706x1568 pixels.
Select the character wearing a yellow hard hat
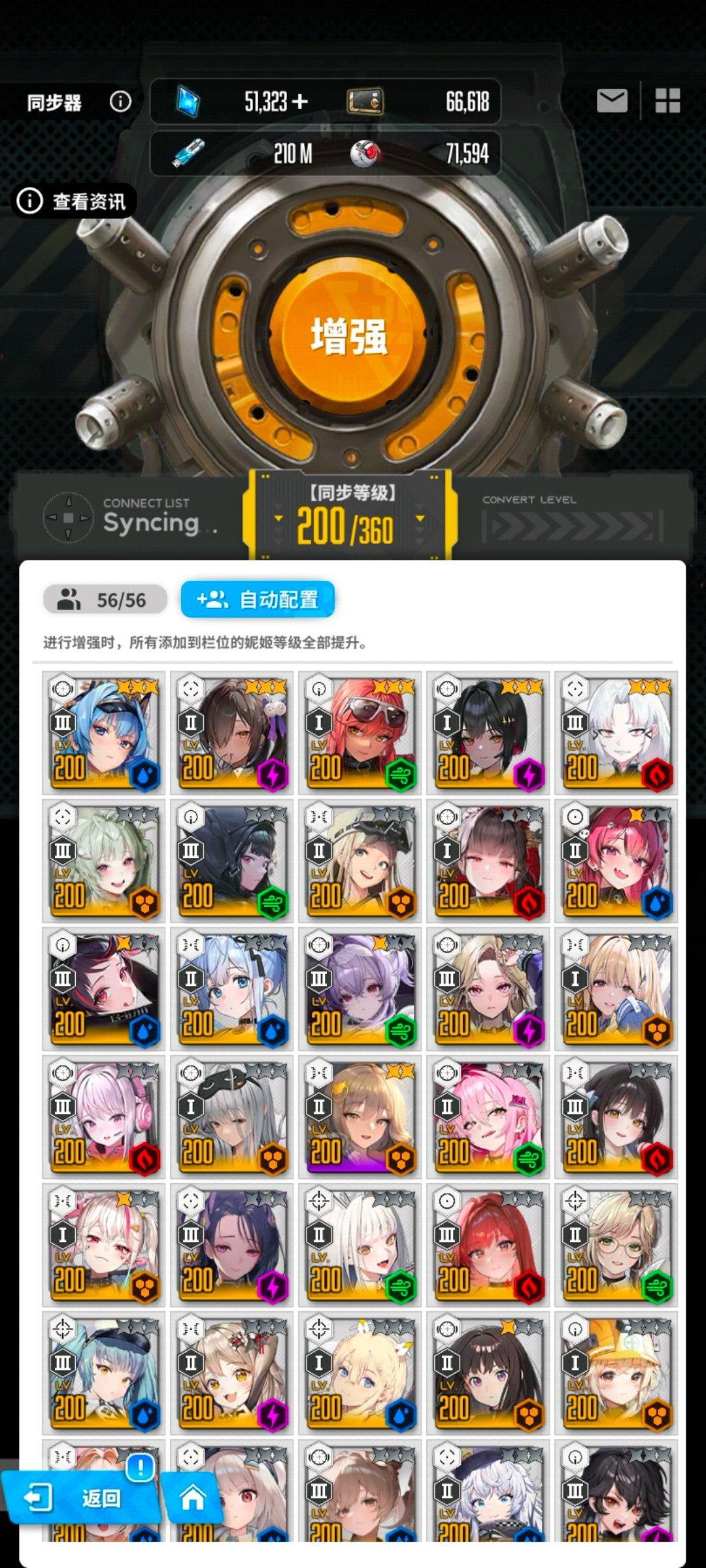pyautogui.click(x=616, y=1373)
